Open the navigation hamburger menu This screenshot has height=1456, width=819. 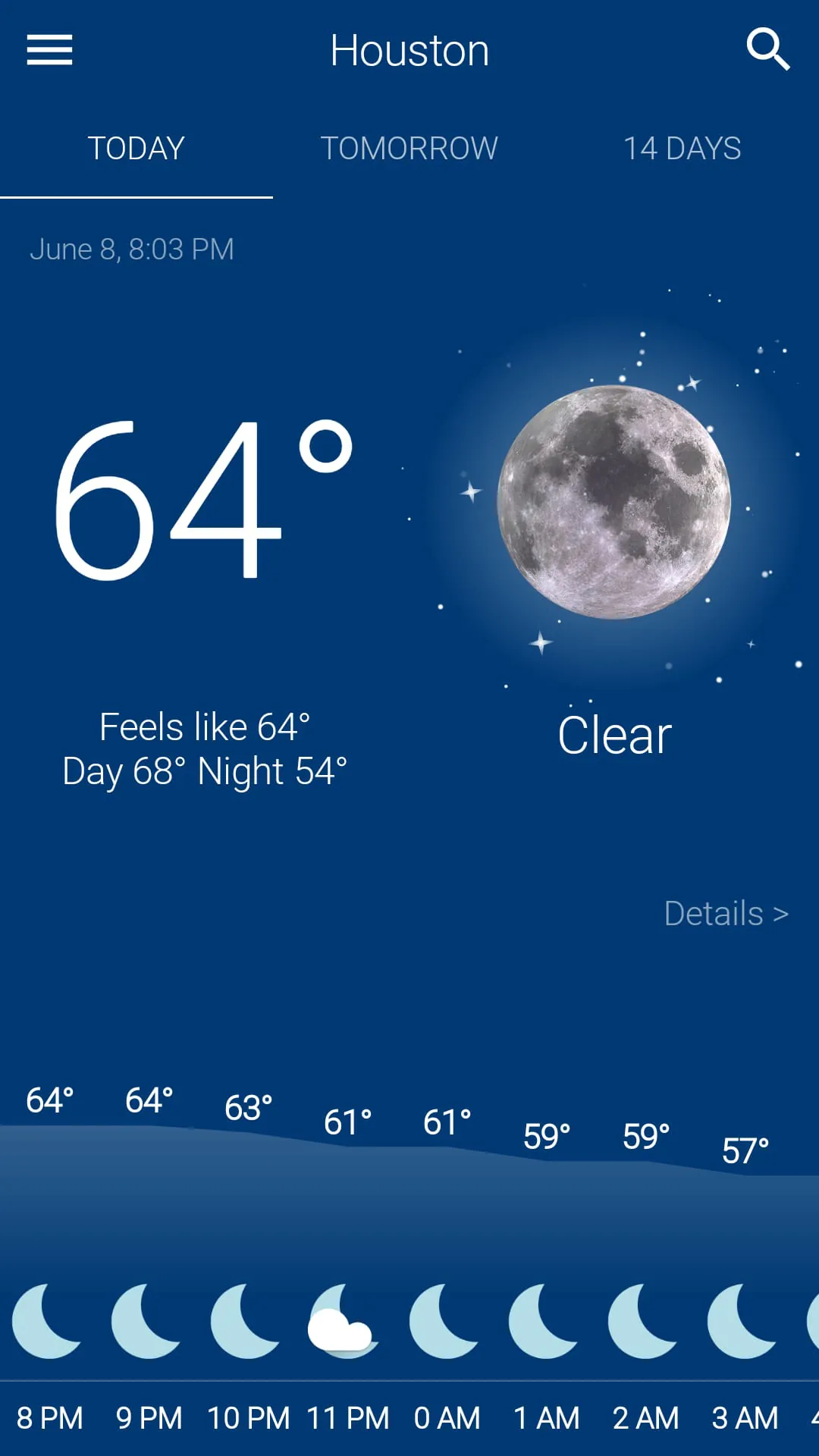click(49, 49)
